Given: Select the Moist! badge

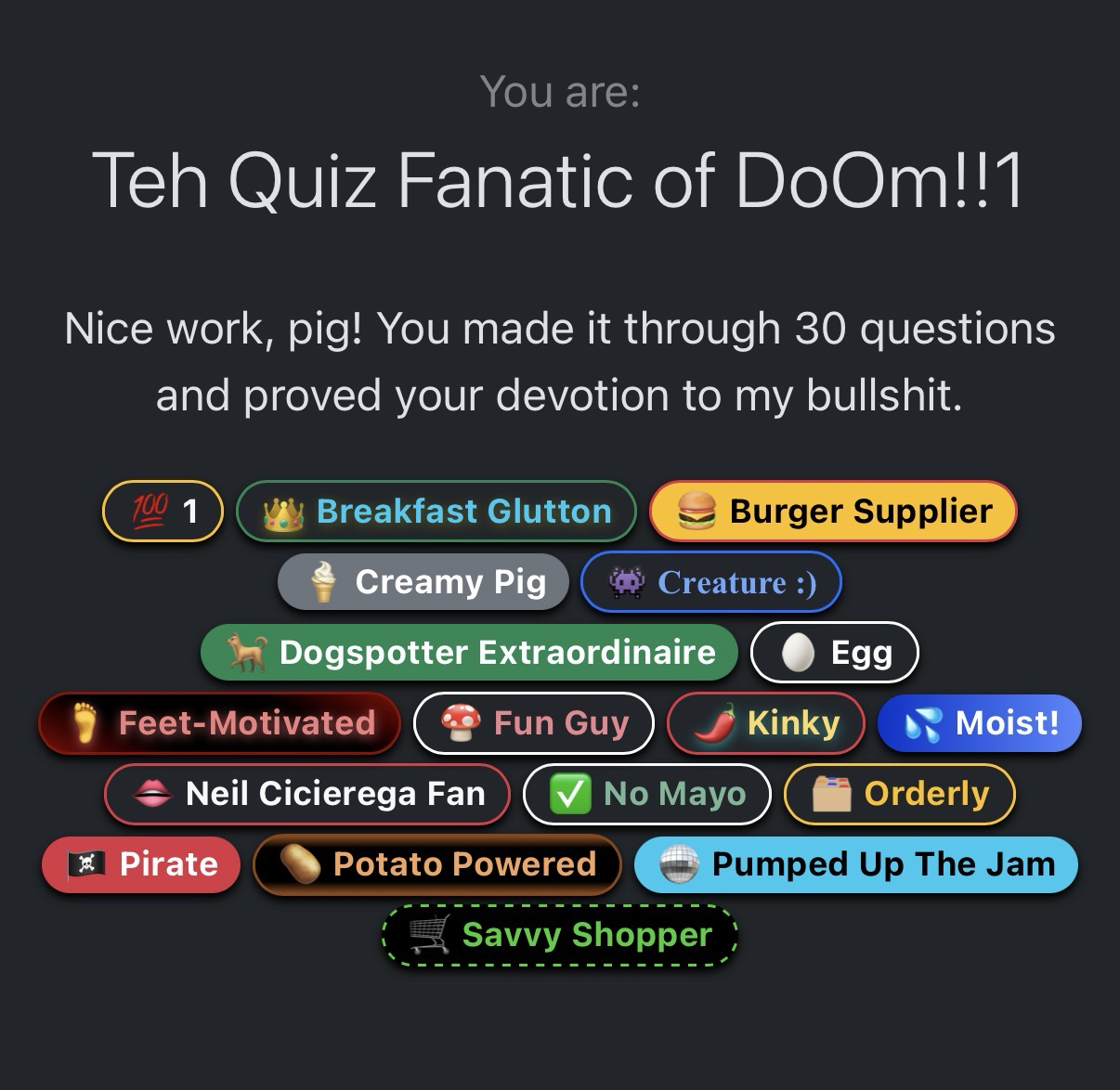Looking at the screenshot, I should 980,723.
